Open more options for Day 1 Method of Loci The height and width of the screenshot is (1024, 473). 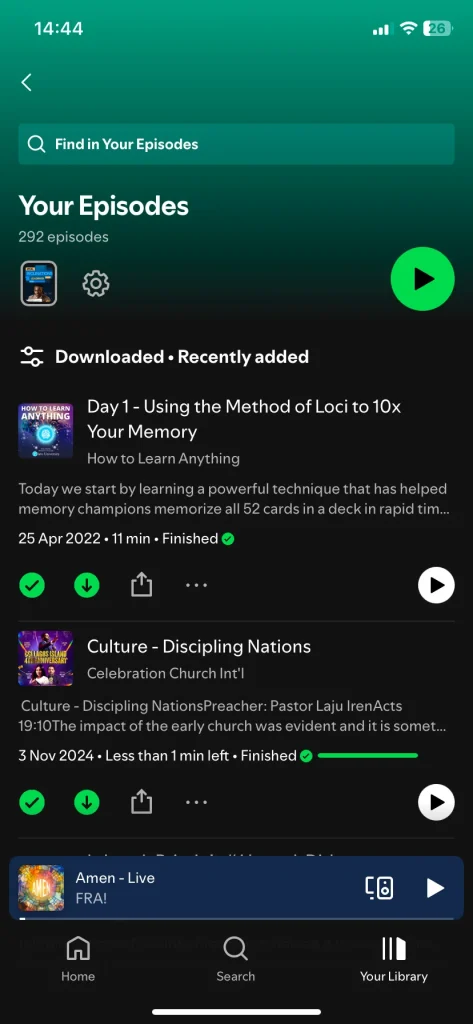[196, 585]
